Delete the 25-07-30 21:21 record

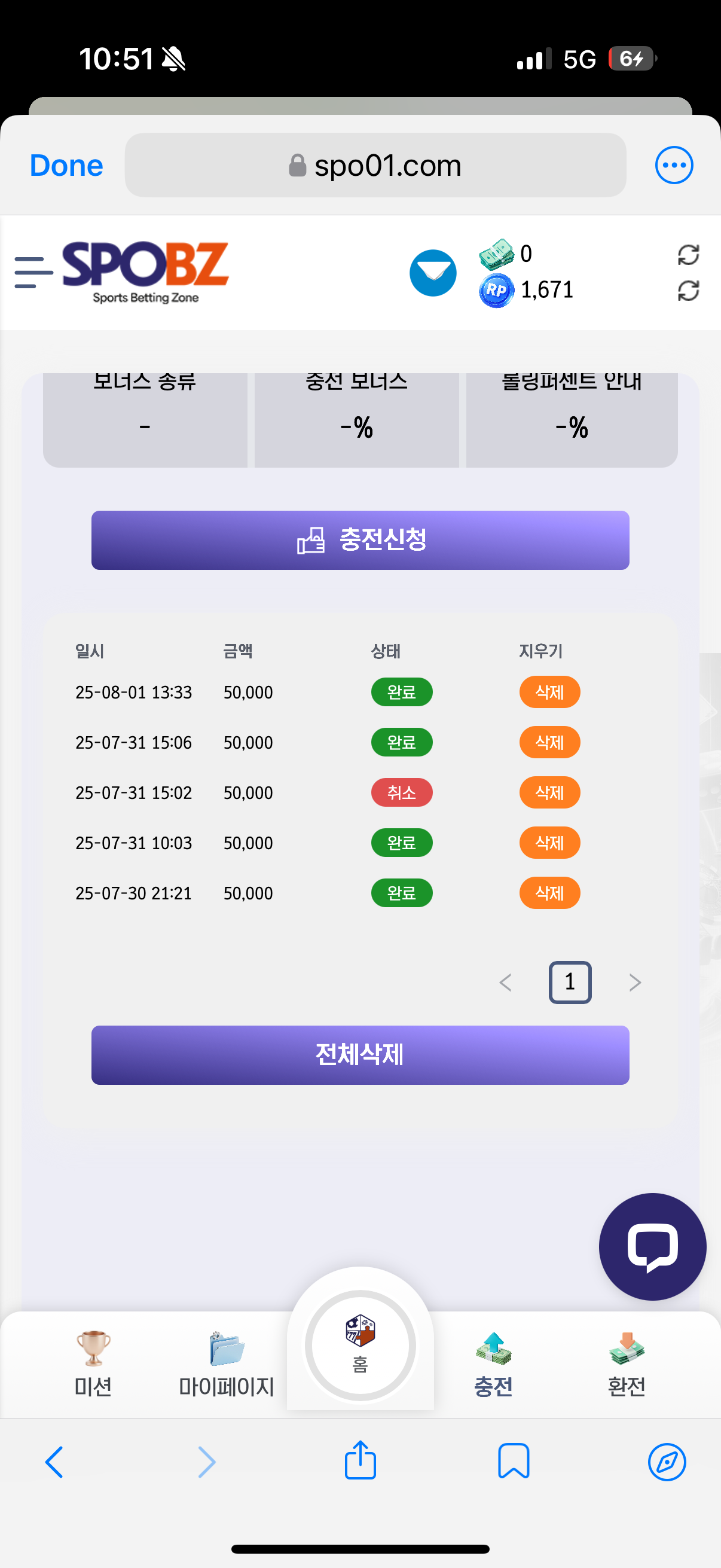(549, 892)
